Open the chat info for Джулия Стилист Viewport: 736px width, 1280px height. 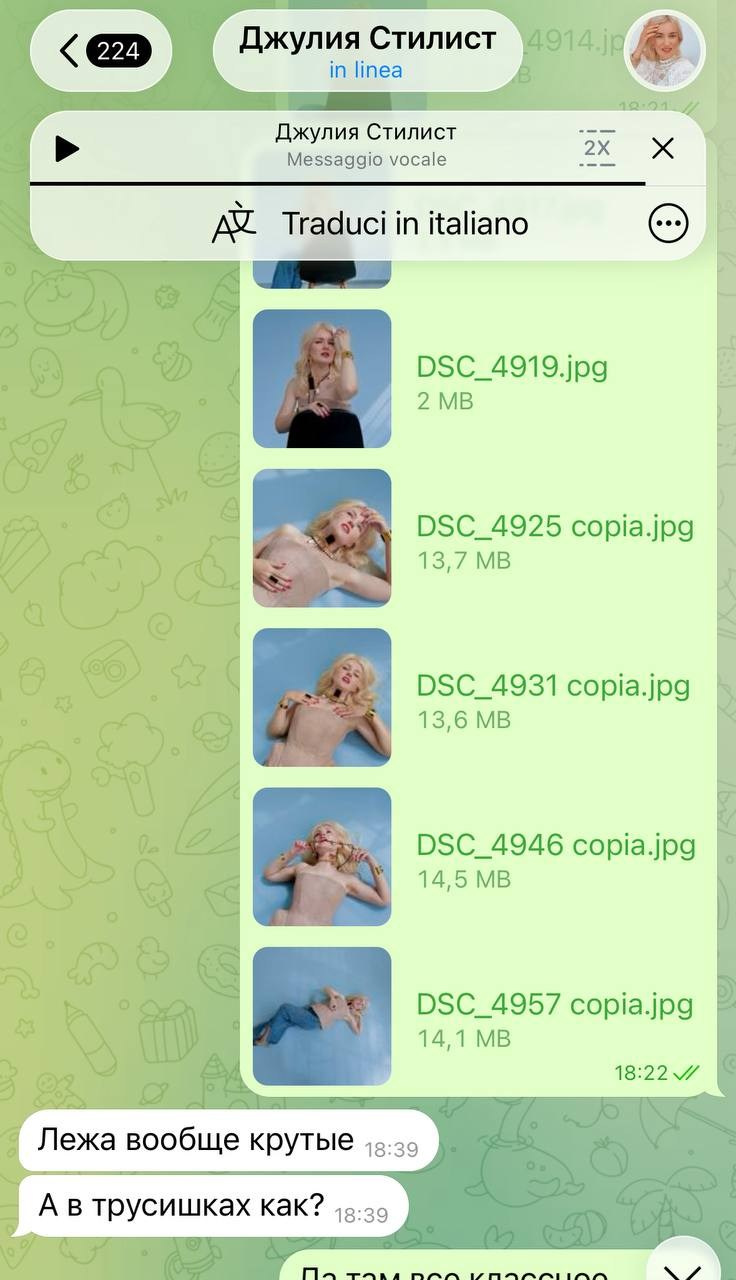[367, 50]
